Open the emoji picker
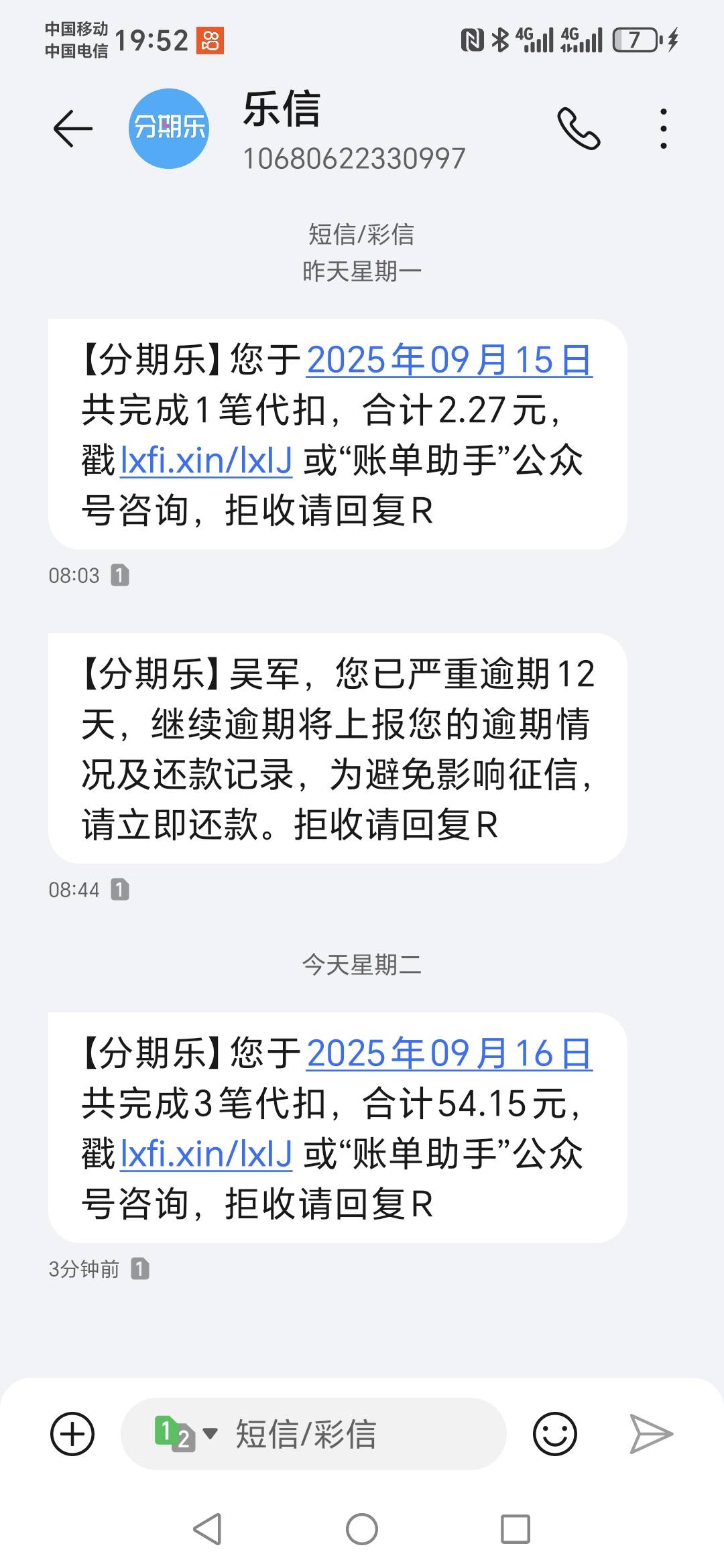This screenshot has width=724, height=1568. [x=554, y=1433]
